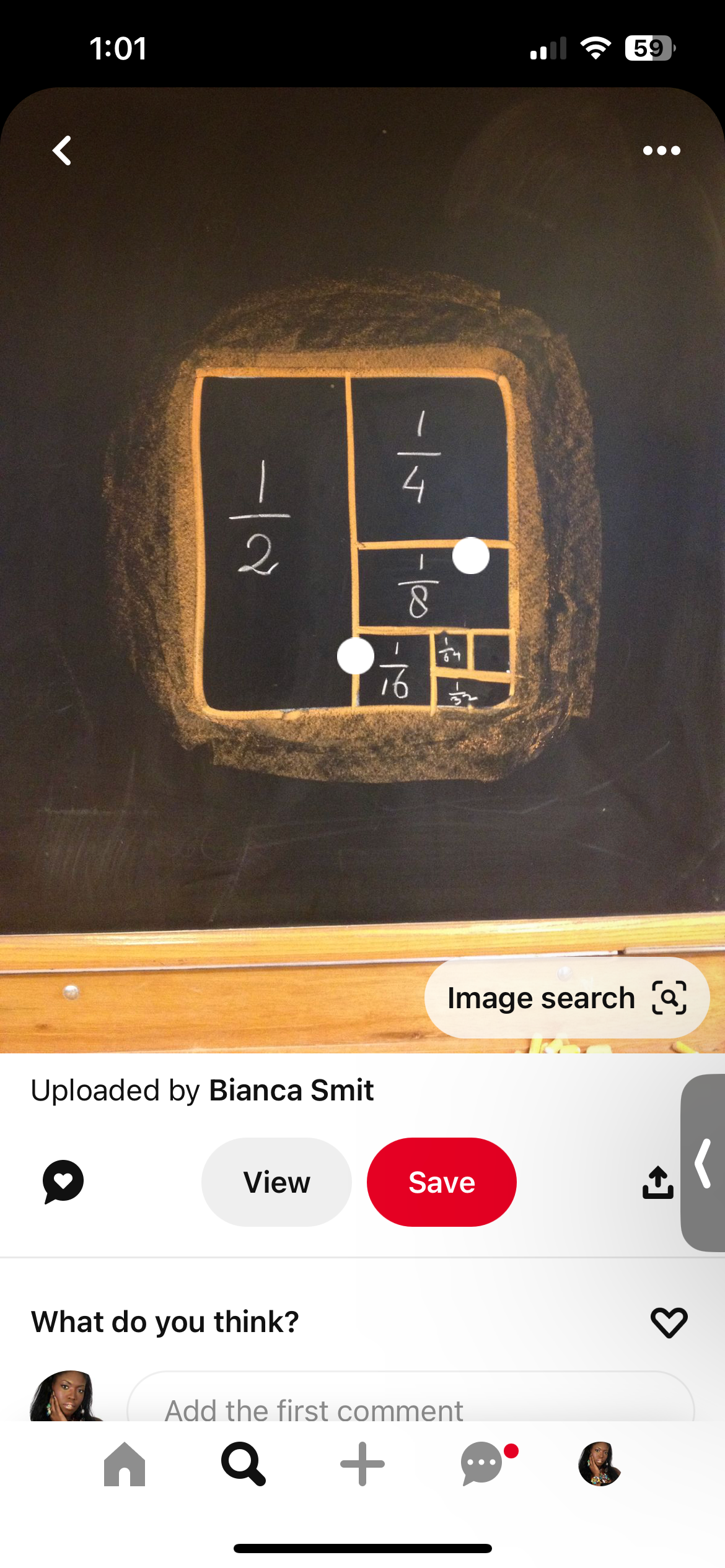Go to your profile tab
This screenshot has height=1568, width=725.
[600, 1464]
